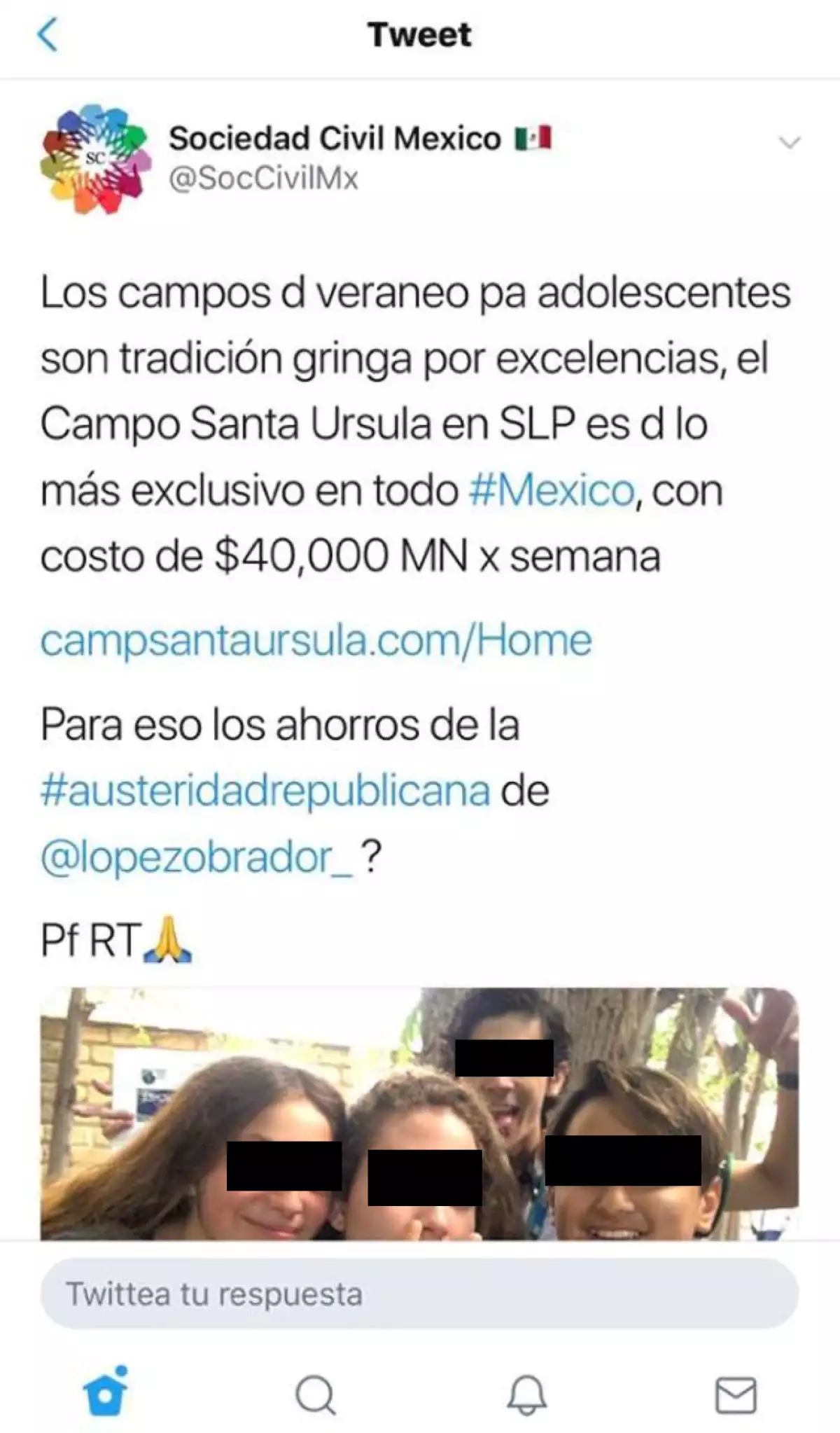Open the @SocCivilMx account name
This screenshot has width=840, height=1433.
[264, 179]
